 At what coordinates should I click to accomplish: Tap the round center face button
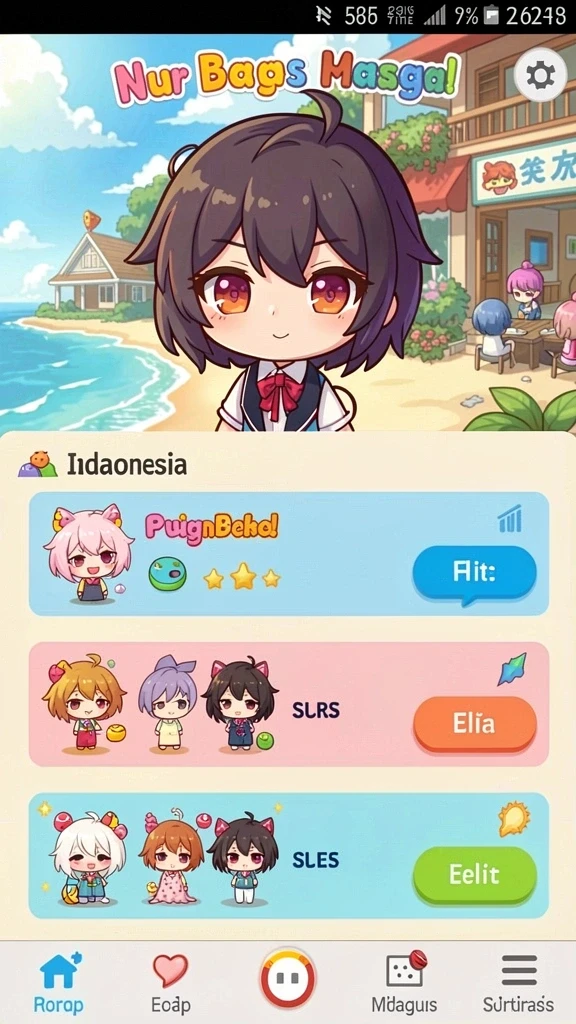point(288,979)
